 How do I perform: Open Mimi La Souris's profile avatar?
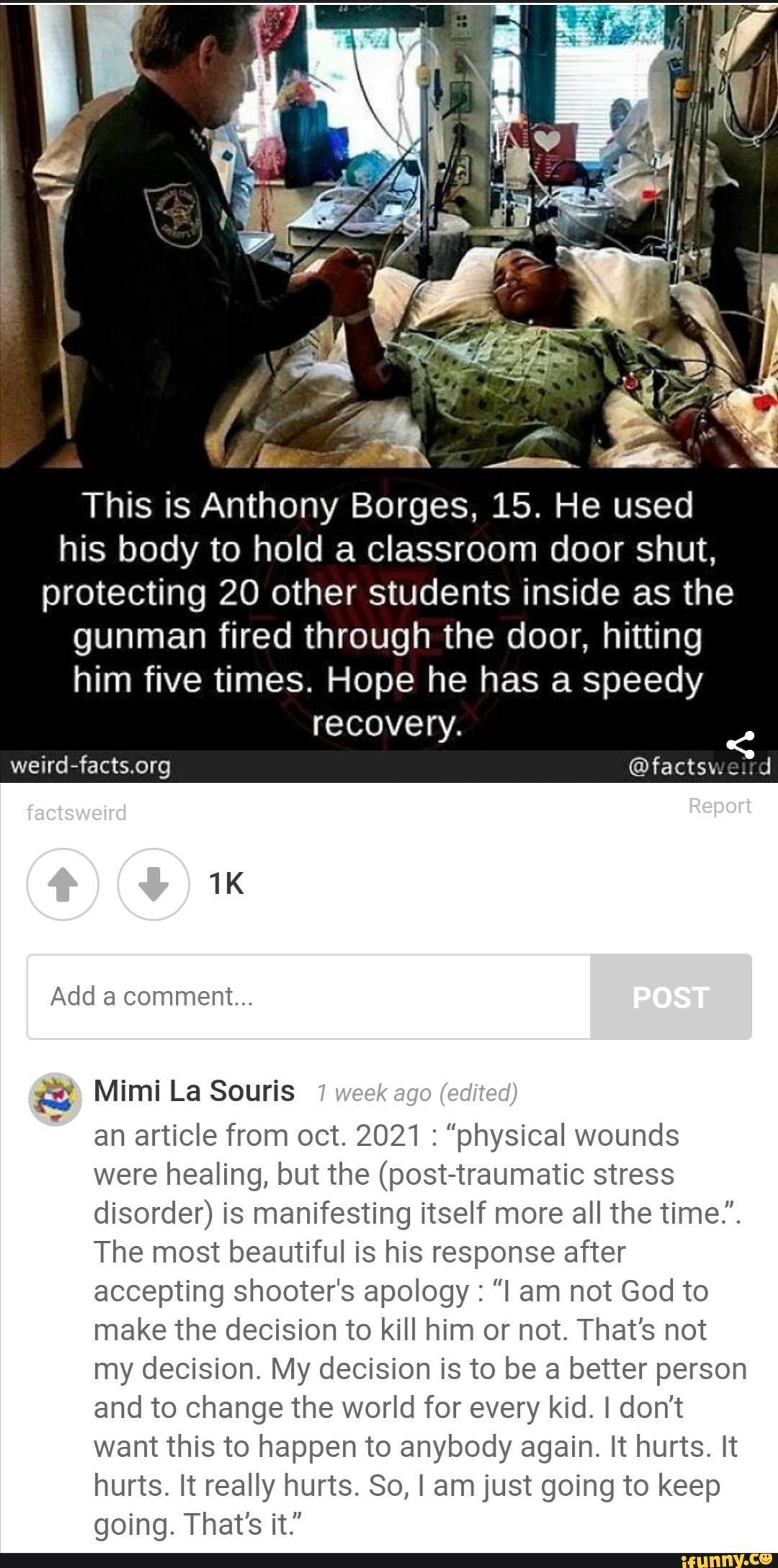click(x=55, y=1099)
